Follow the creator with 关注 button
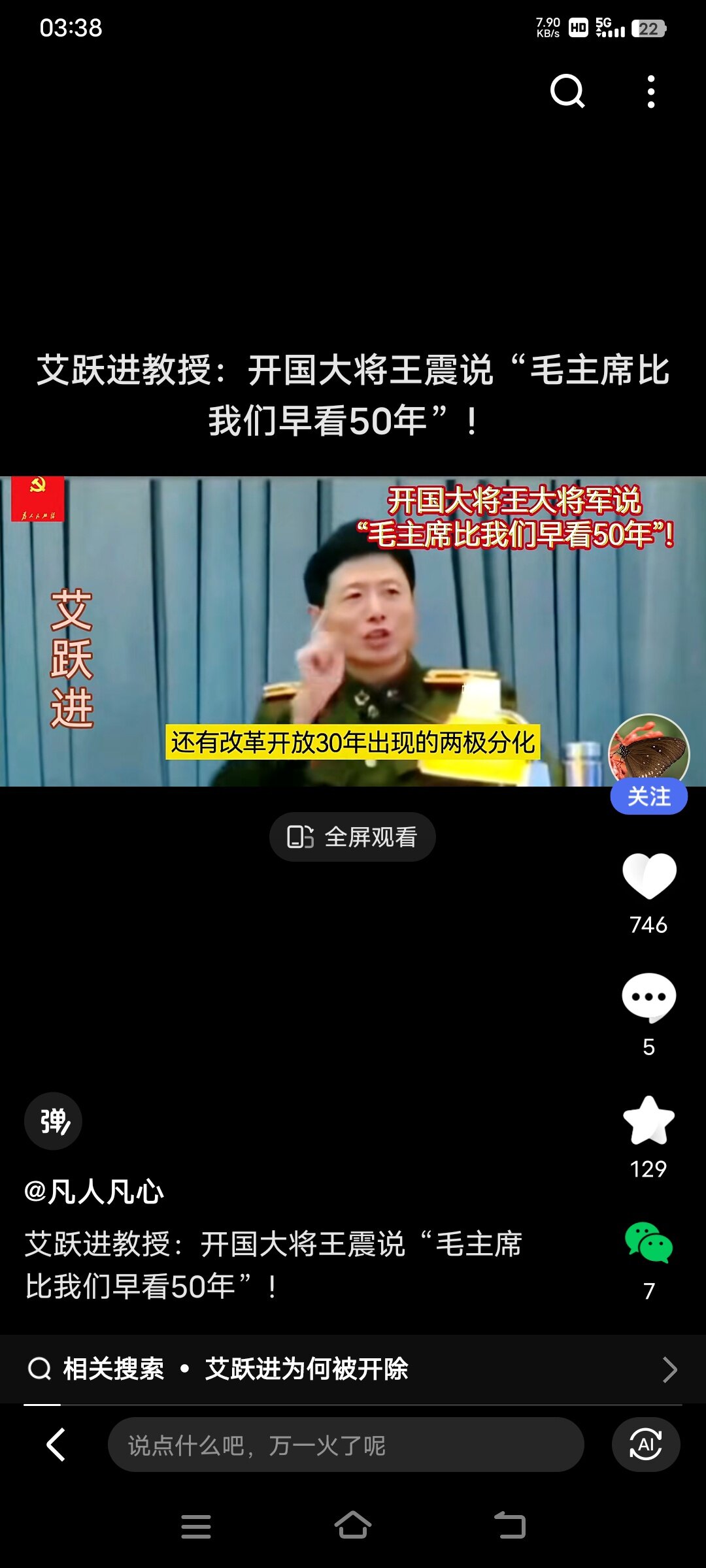This screenshot has width=706, height=1568. click(648, 796)
